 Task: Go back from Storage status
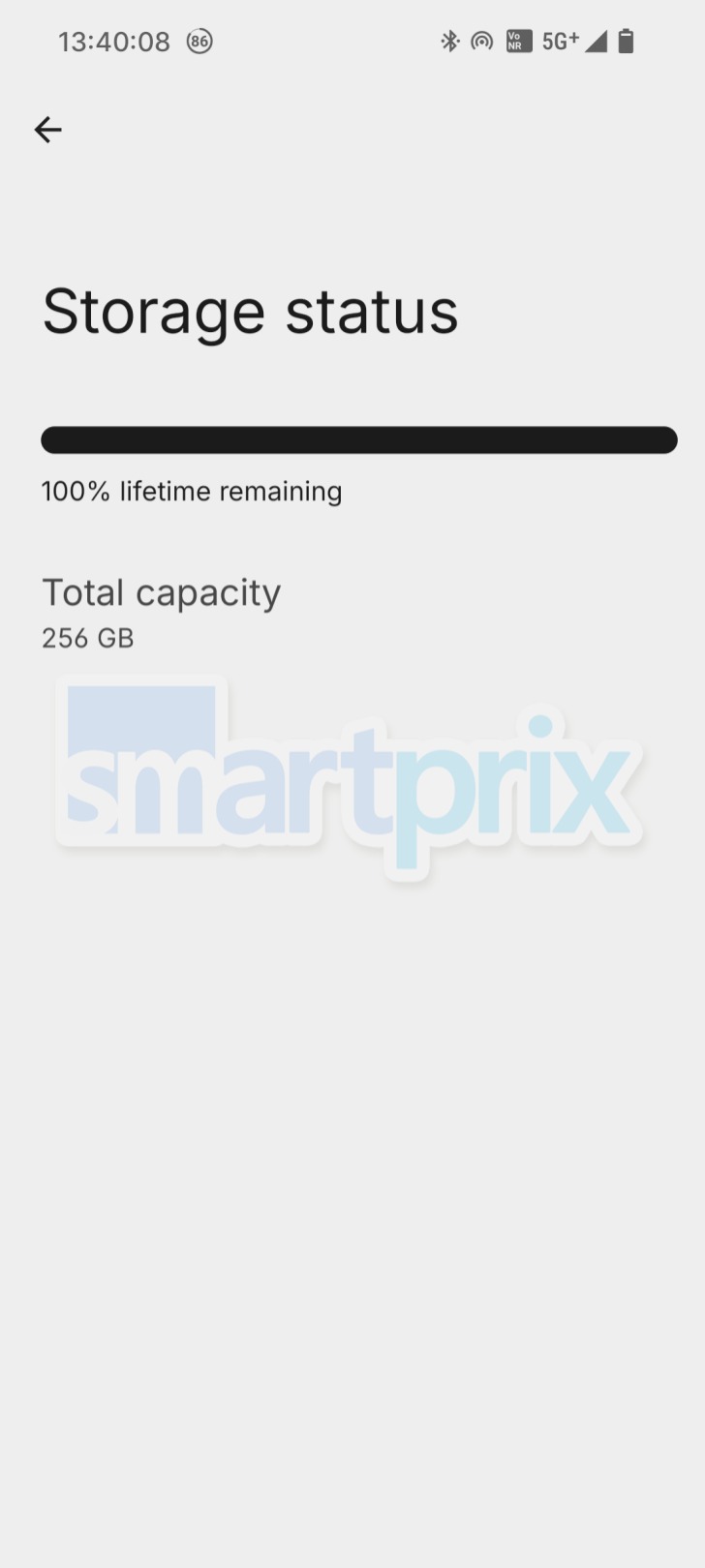pos(47,130)
